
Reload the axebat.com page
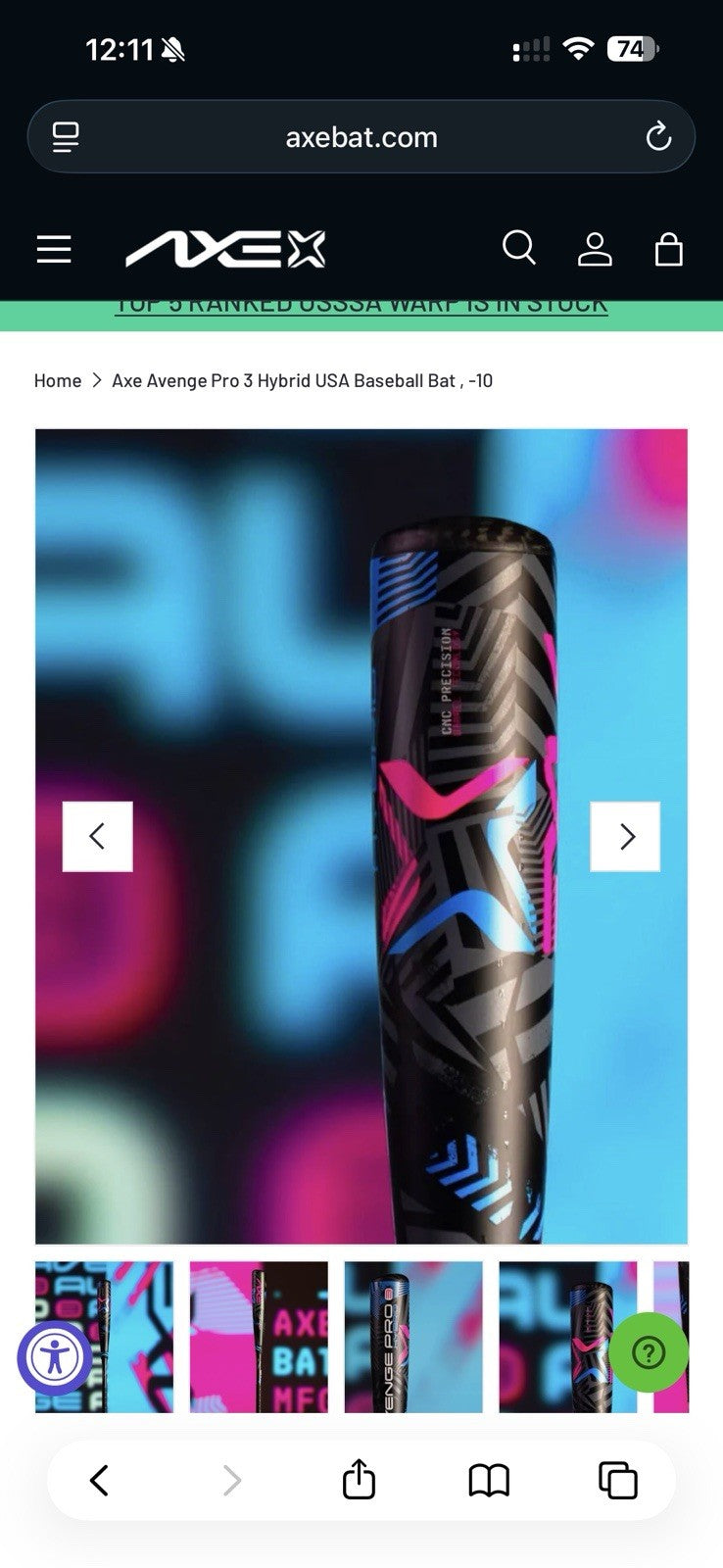click(658, 136)
